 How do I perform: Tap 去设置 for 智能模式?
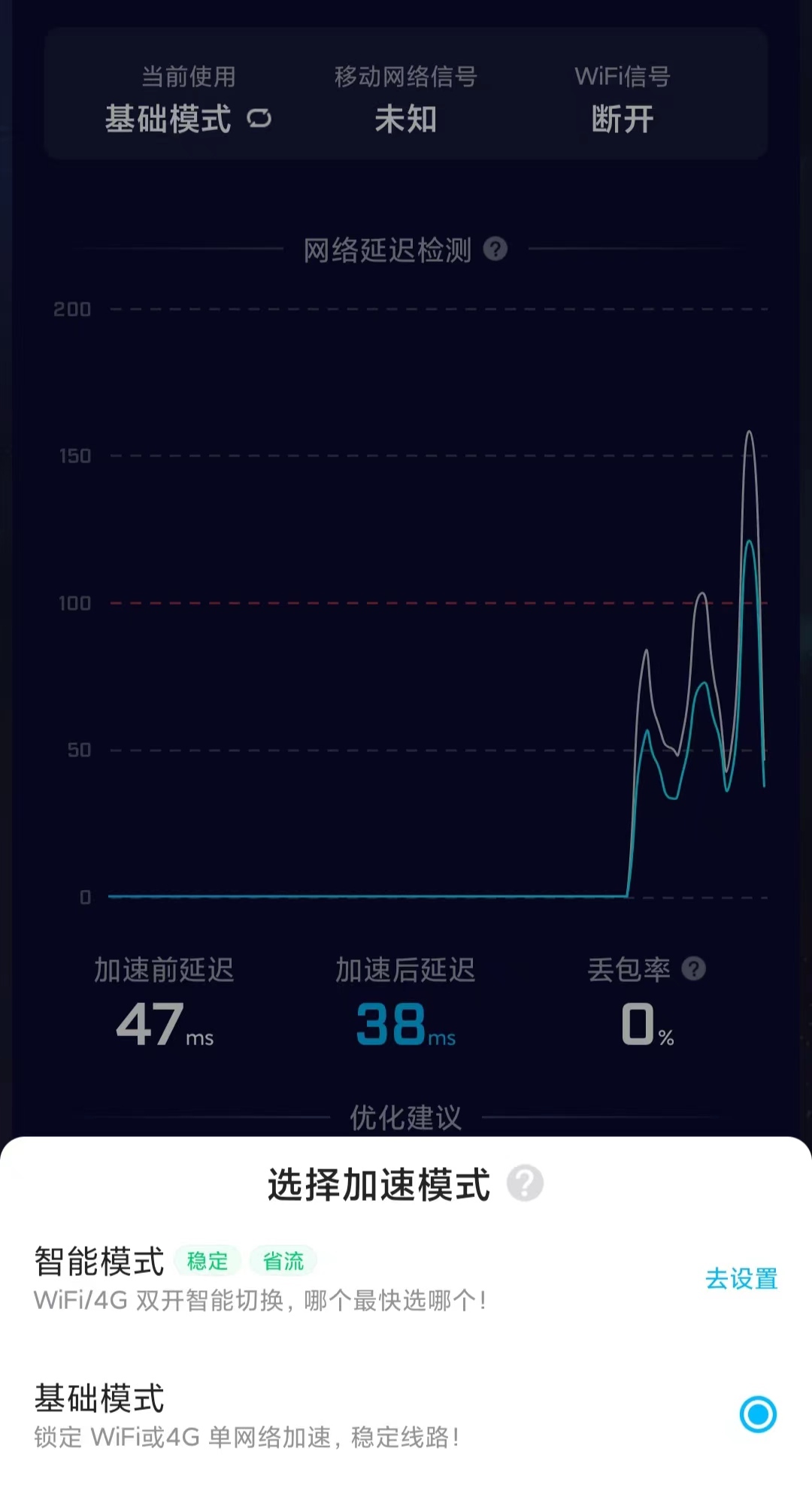tap(741, 1278)
